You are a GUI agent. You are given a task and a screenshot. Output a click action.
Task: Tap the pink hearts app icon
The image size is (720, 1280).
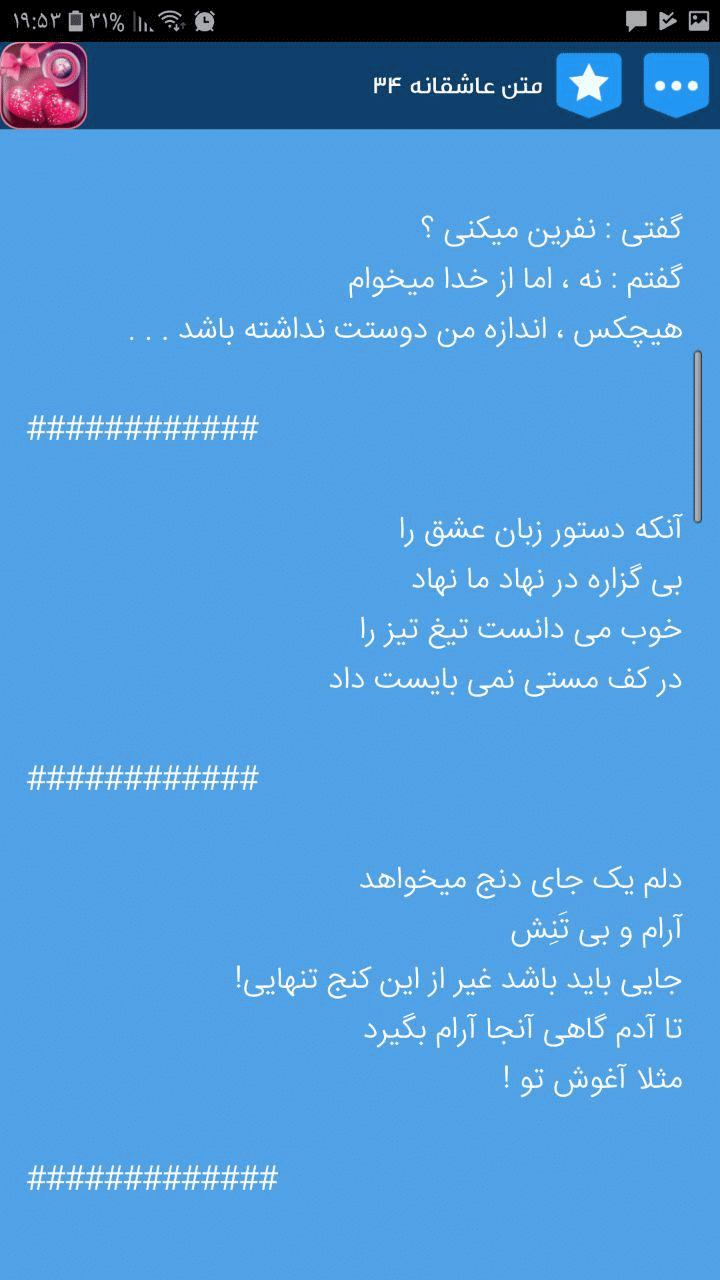tap(44, 86)
